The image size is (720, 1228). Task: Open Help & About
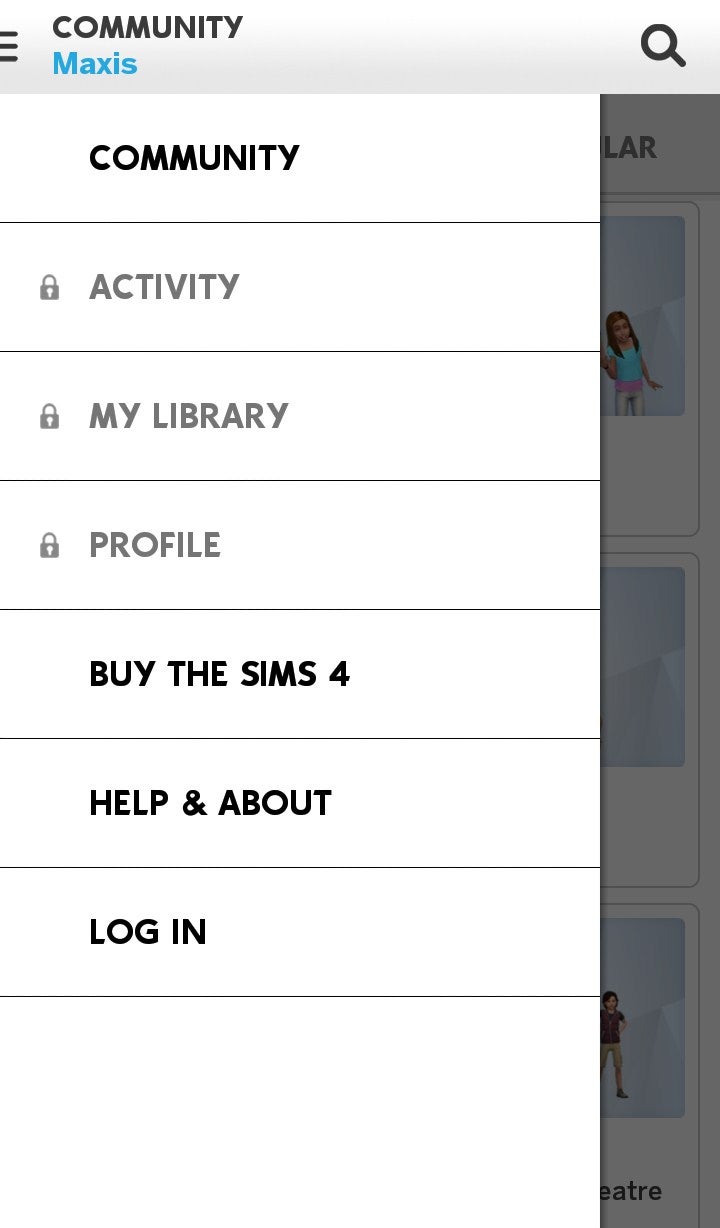(x=210, y=803)
